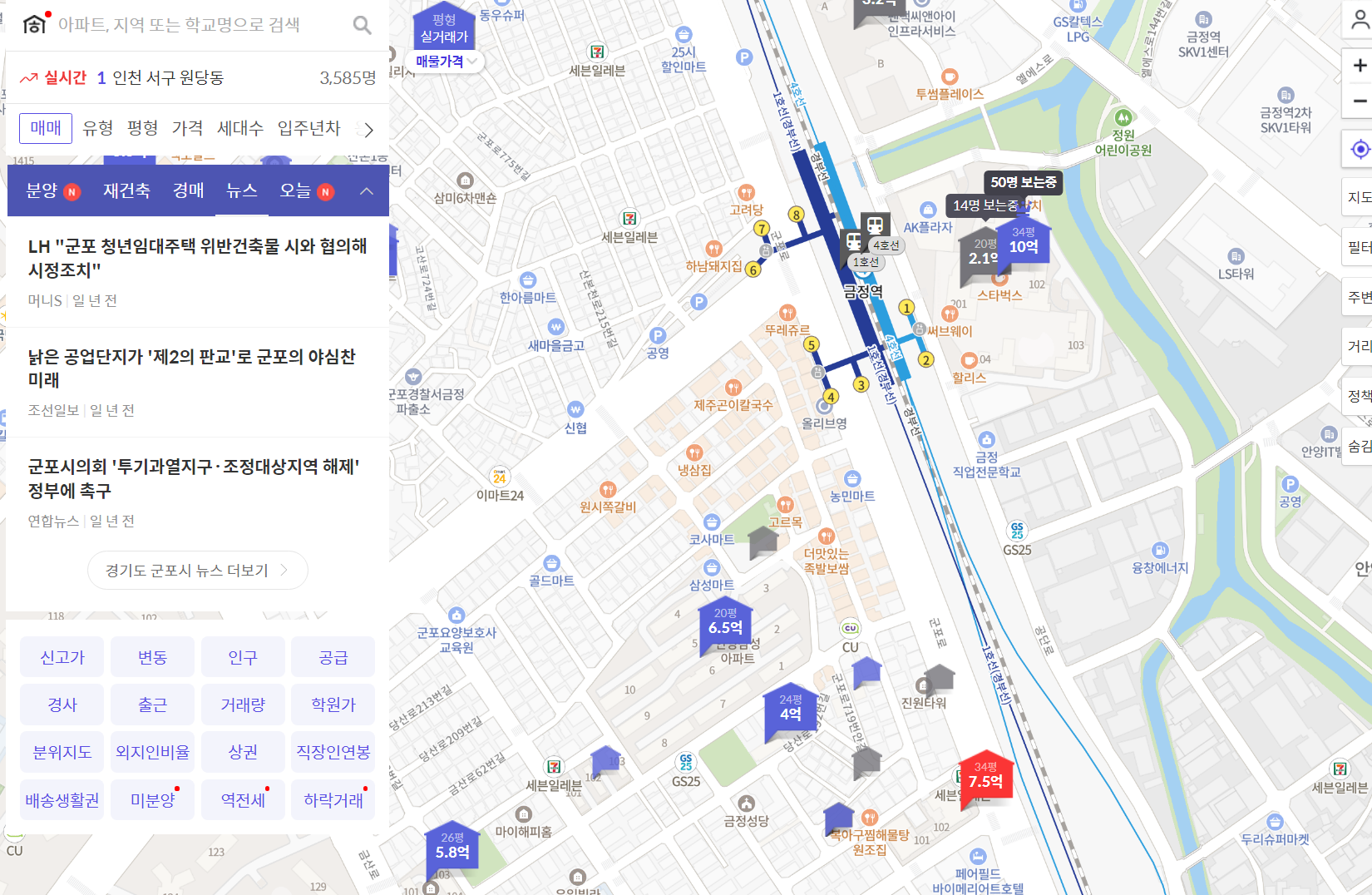The image size is (1372, 895).
Task: Switch to the 경매 tab
Action: coord(189,190)
